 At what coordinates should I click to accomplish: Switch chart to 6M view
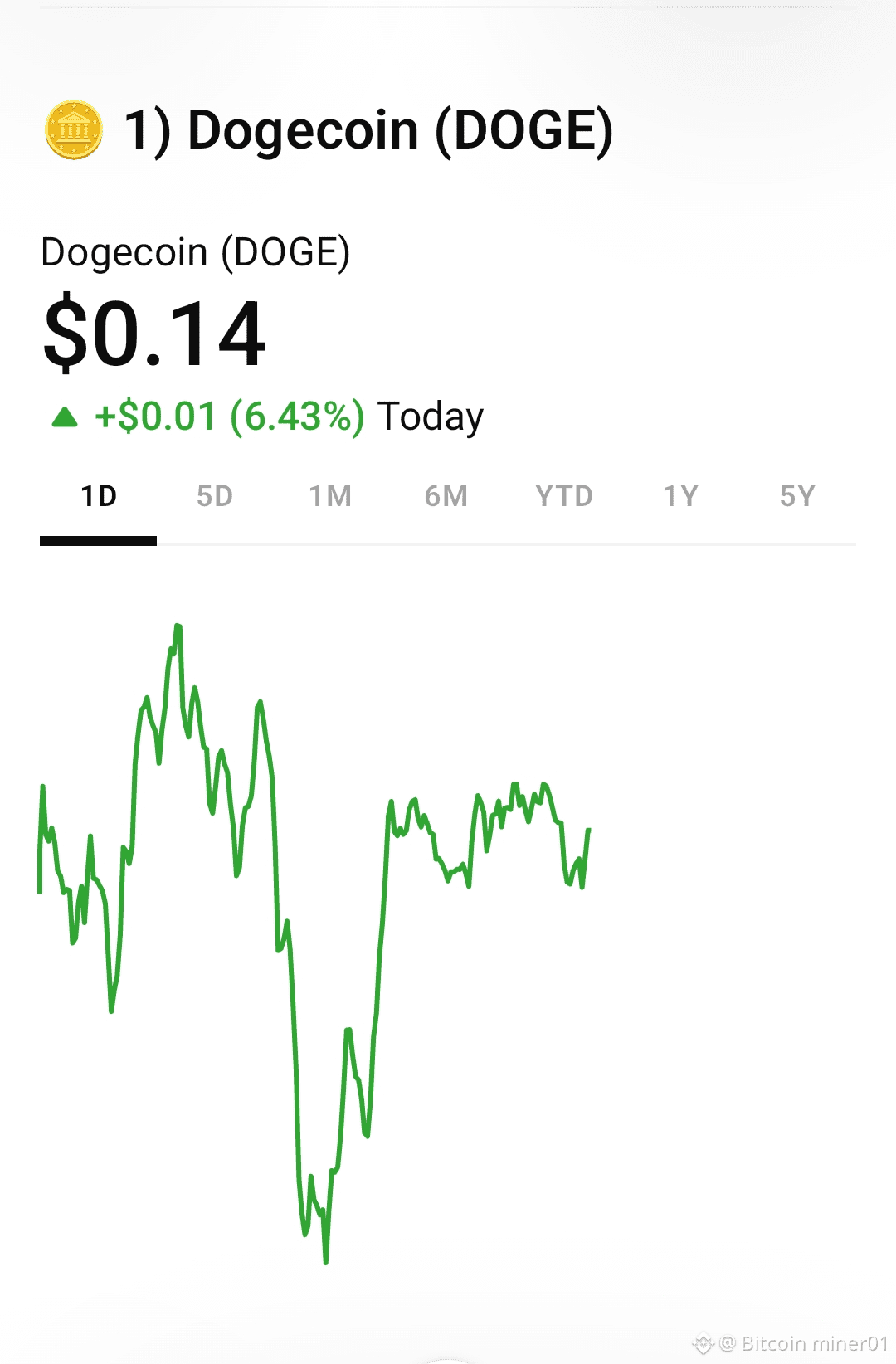[446, 497]
